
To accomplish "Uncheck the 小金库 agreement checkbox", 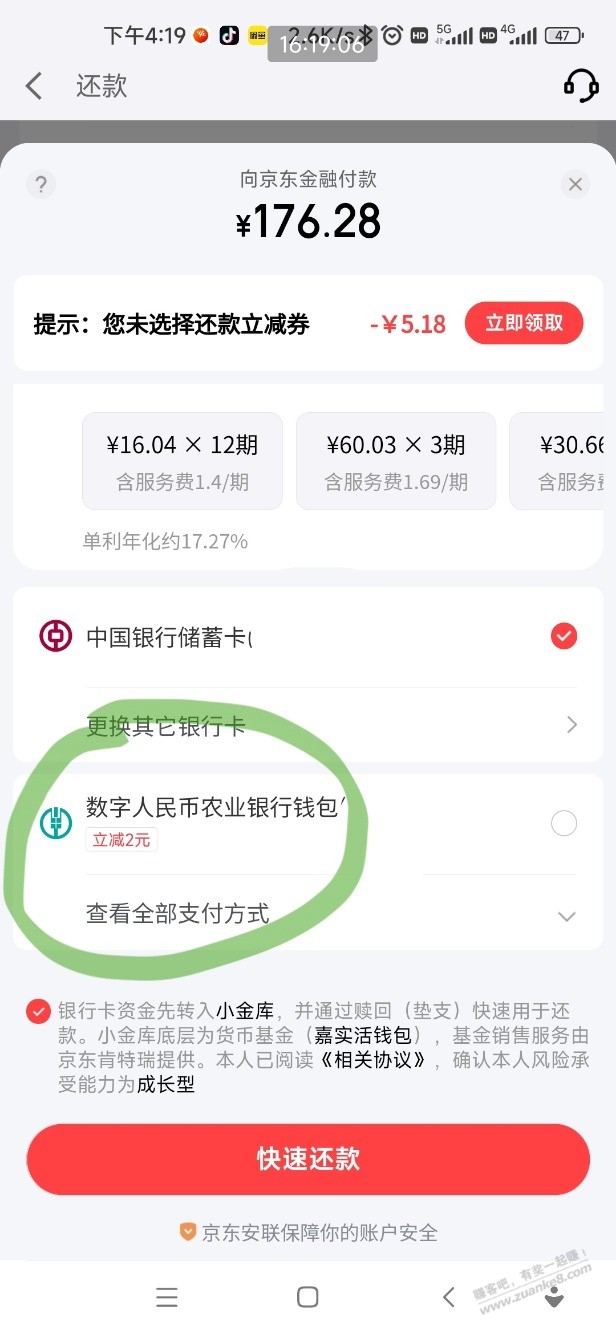I will tap(38, 1012).
